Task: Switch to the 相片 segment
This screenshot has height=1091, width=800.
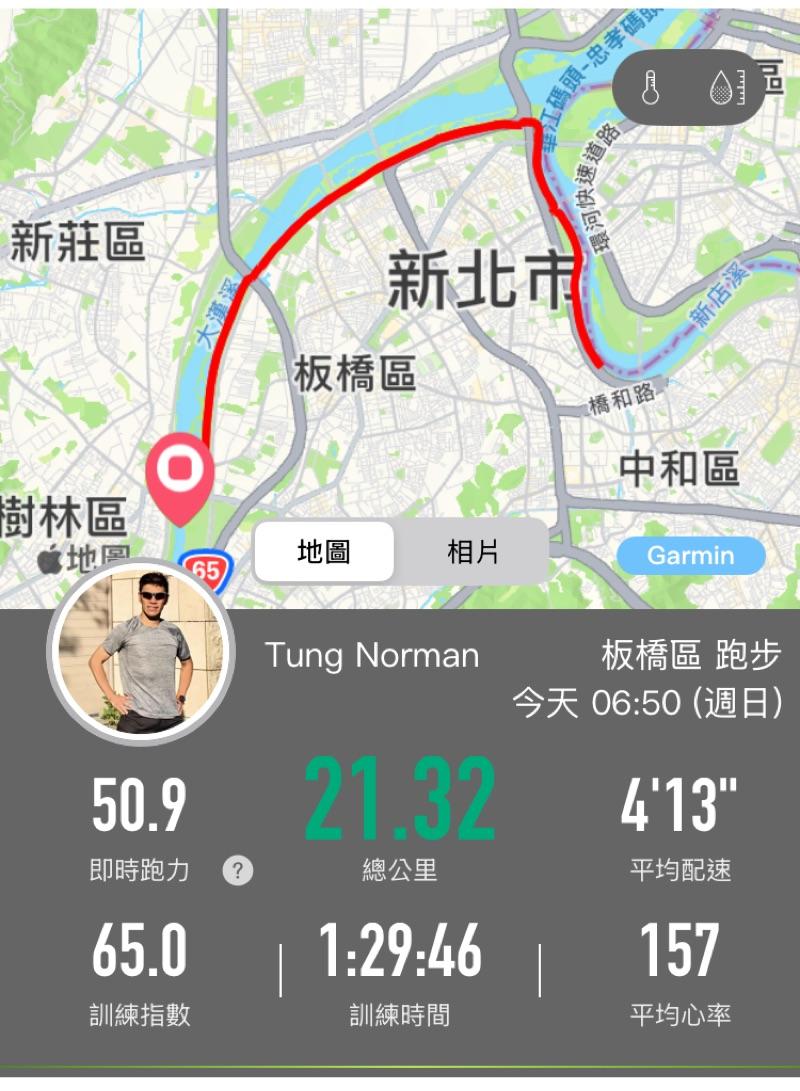Action: click(x=472, y=551)
